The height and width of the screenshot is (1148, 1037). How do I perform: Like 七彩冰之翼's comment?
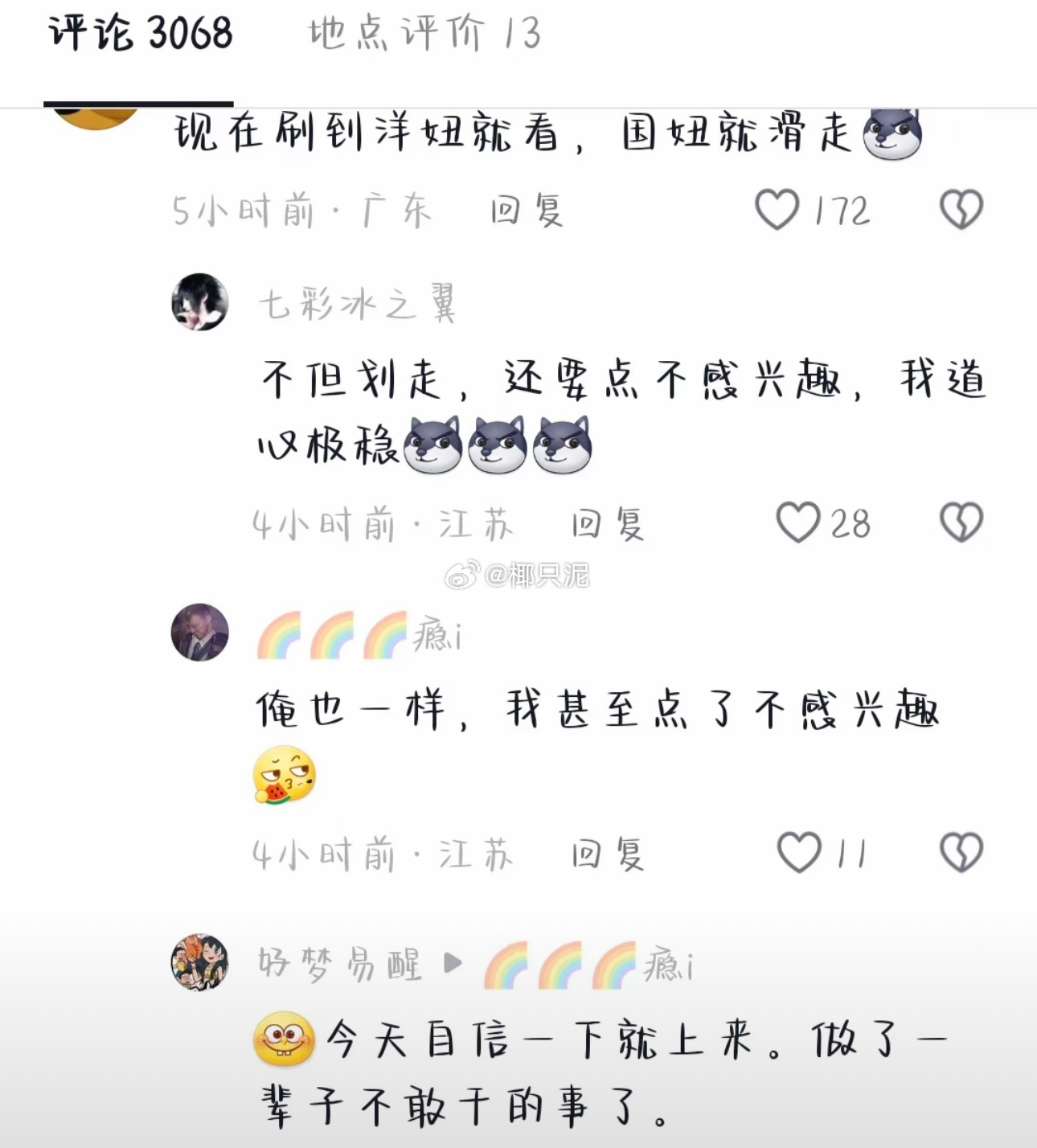coord(797,523)
